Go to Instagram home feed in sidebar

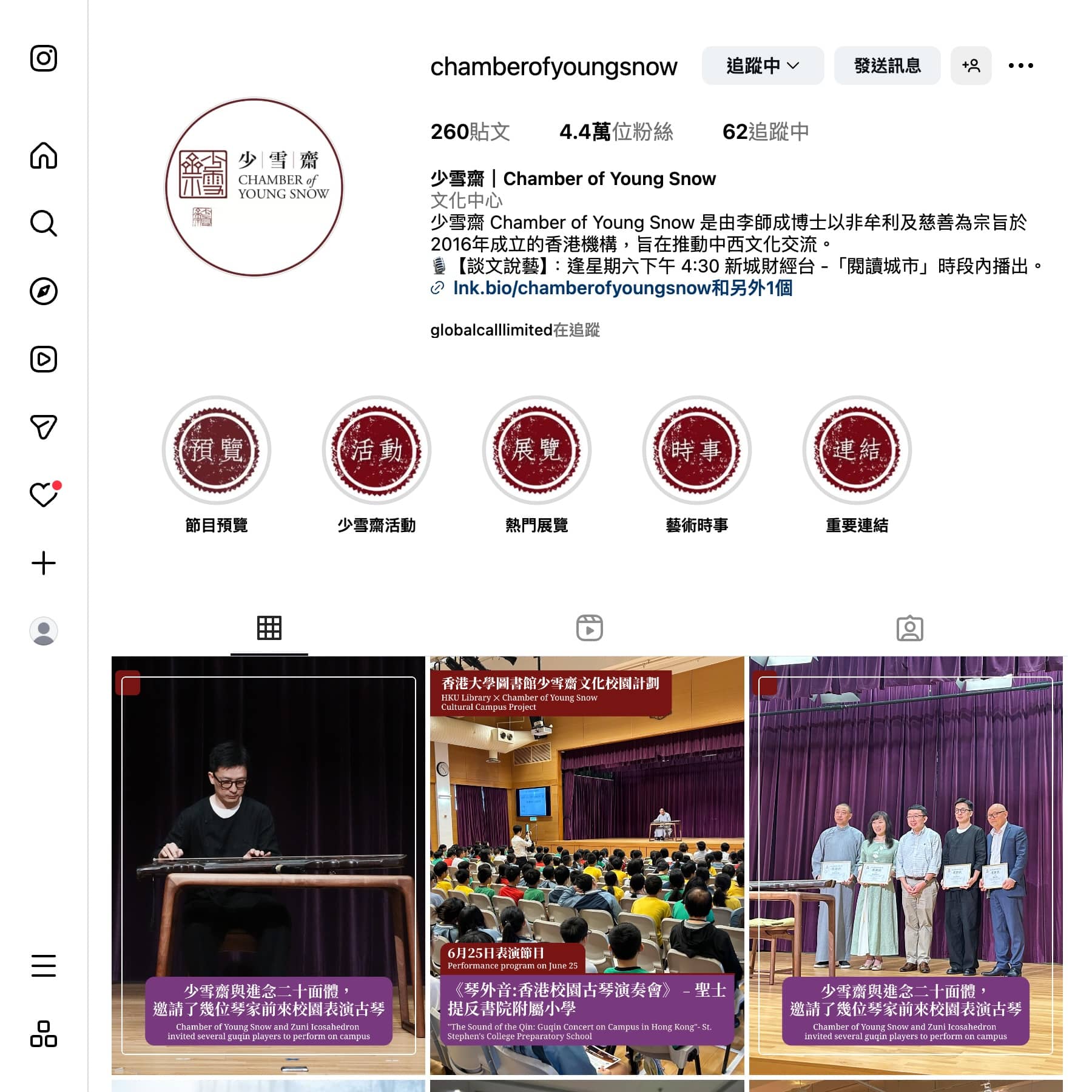point(44,156)
